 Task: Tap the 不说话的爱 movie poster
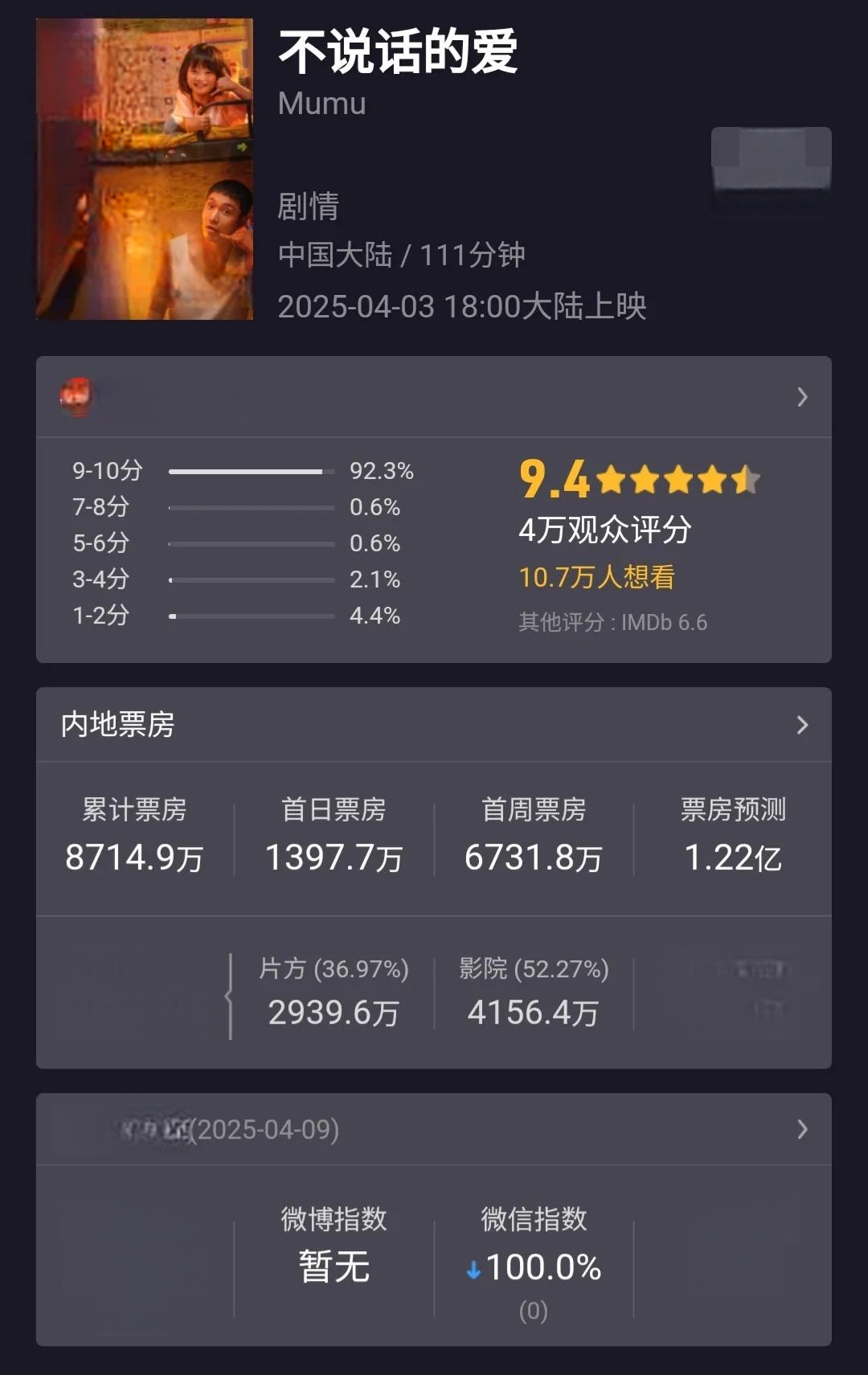(x=145, y=170)
